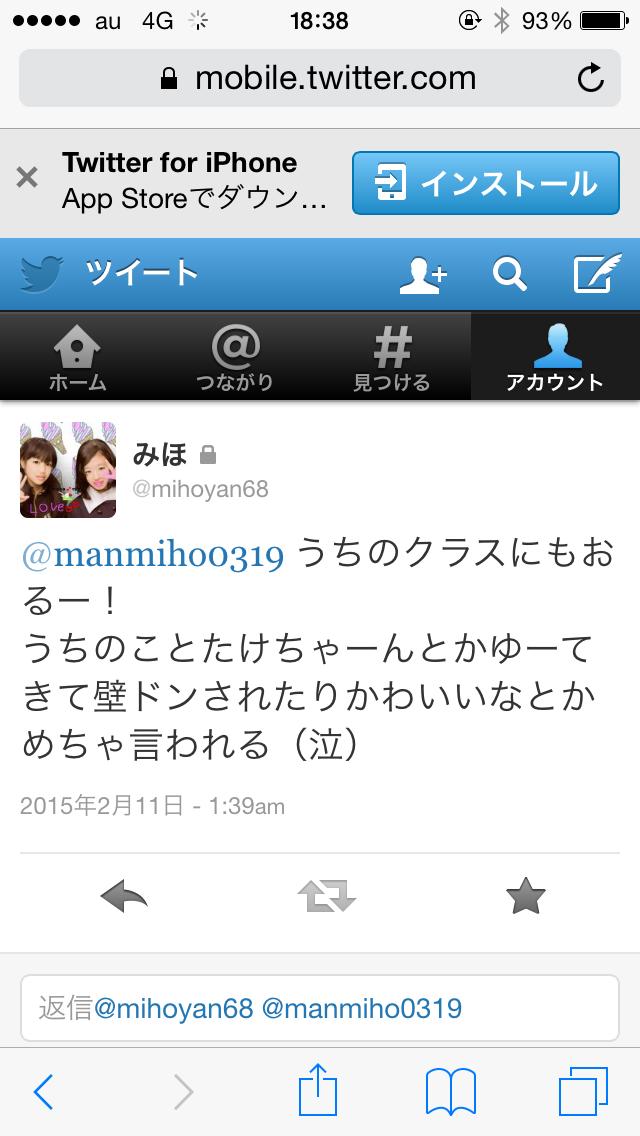The image size is (640, 1136).
Task: Favorite this tweet with the star
Action: click(x=525, y=897)
